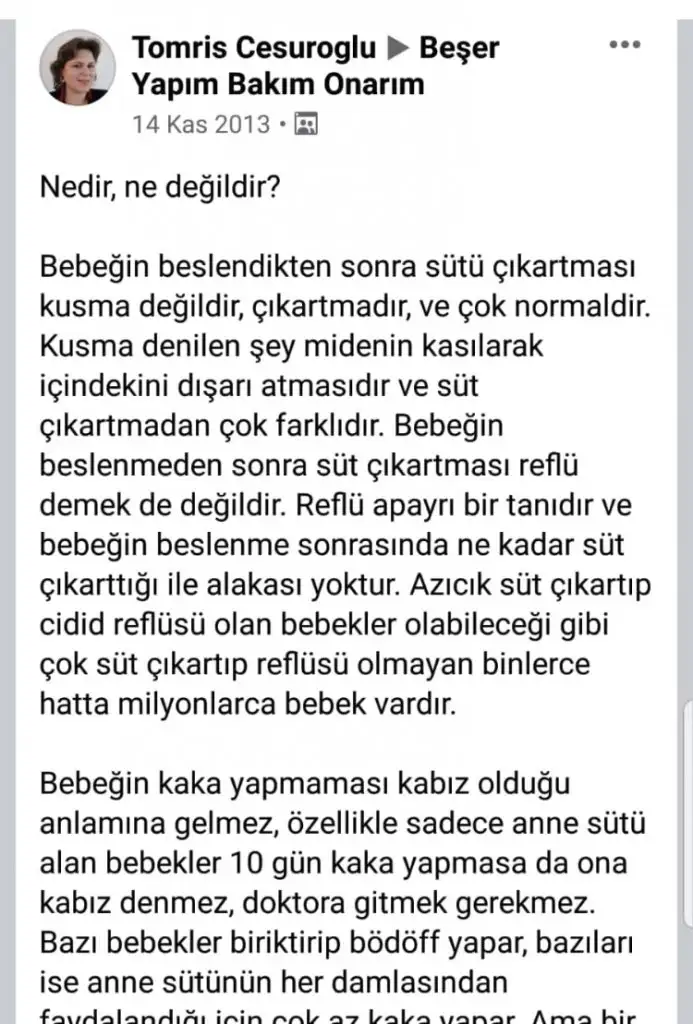693x1024 pixels.
Task: Tap the 14 Kas 2013 post timestamp
Action: click(x=201, y=124)
